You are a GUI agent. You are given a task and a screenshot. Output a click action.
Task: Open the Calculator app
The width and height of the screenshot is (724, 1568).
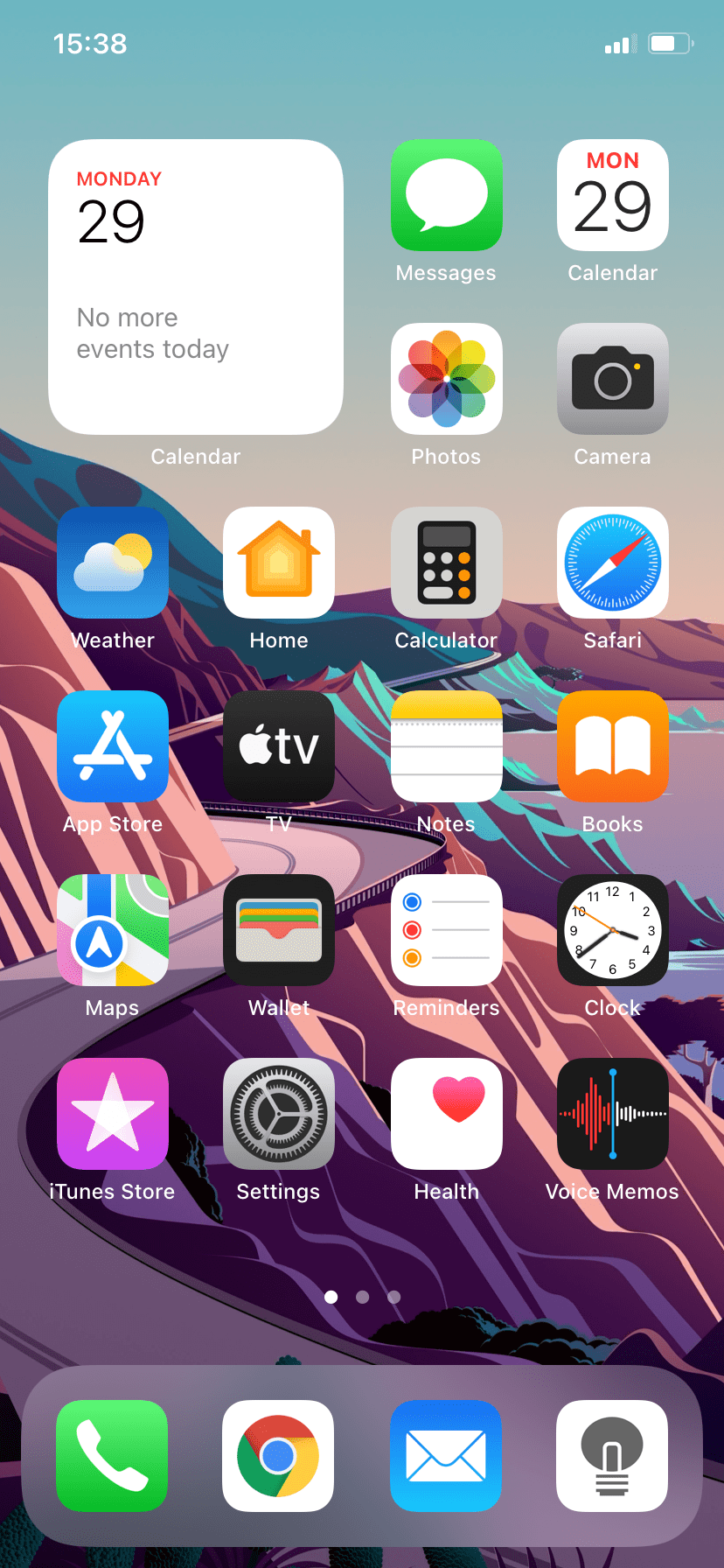[x=446, y=563]
